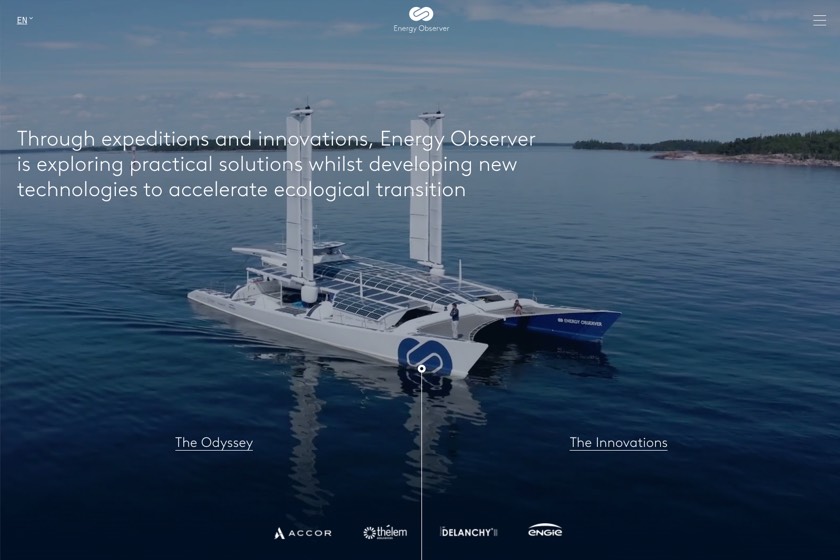Open the hamburger menu

point(819,20)
